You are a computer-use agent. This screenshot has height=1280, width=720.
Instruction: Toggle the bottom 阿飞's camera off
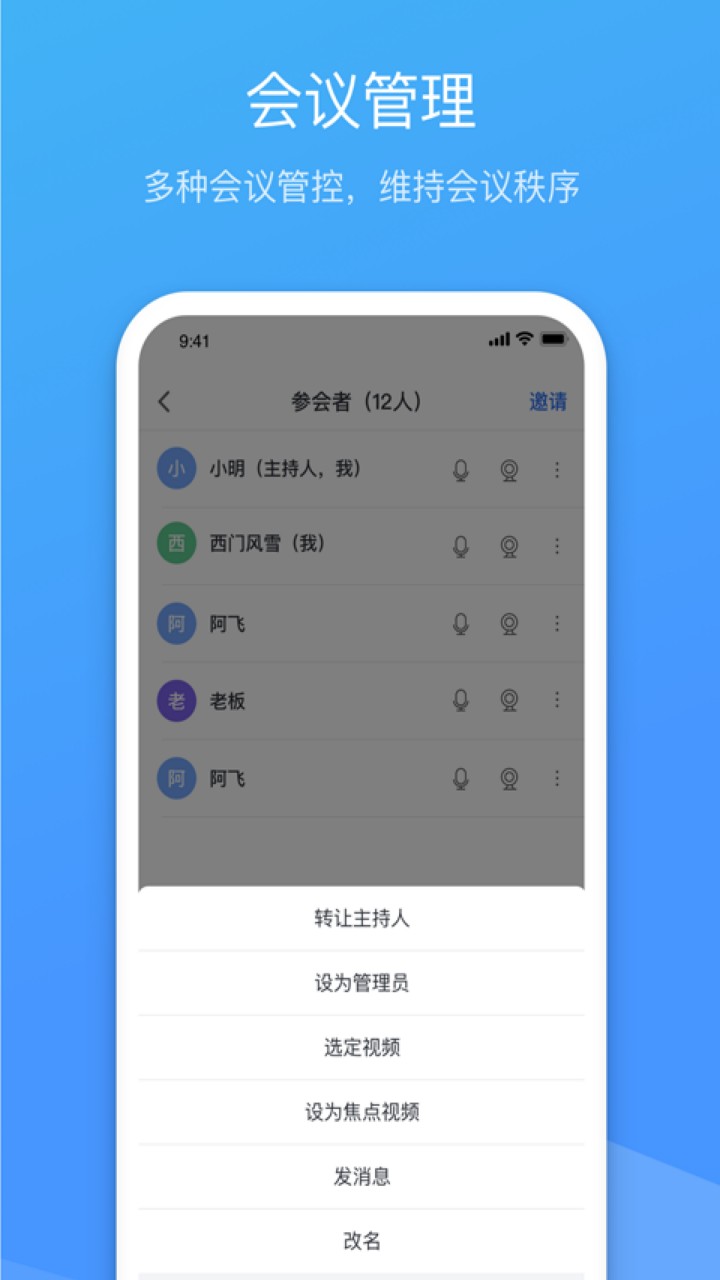coord(509,777)
